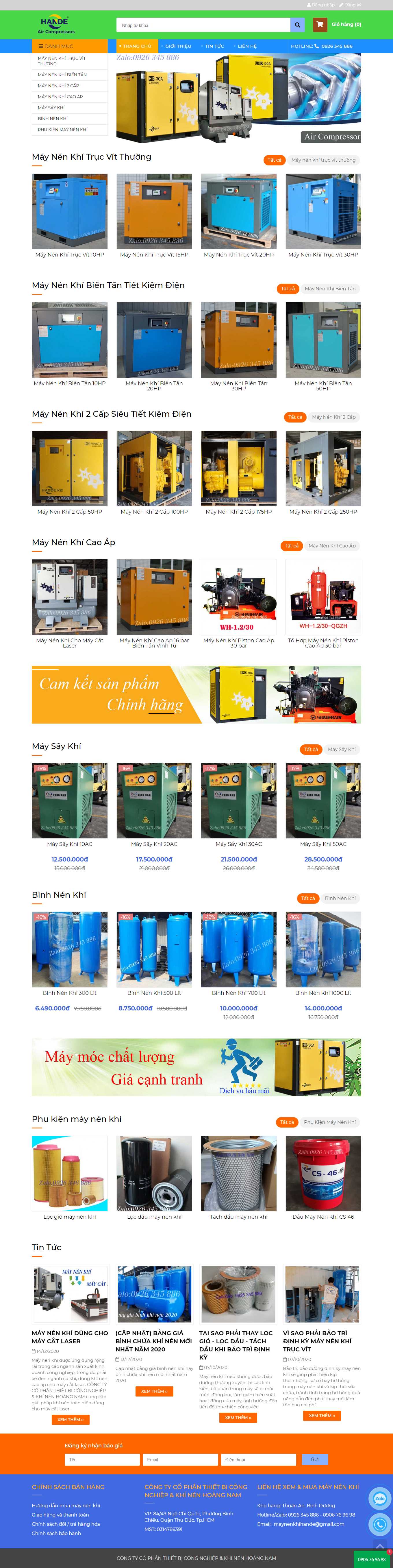Go to Tin Tức in top menu
The image size is (393, 1568).
tap(214, 46)
